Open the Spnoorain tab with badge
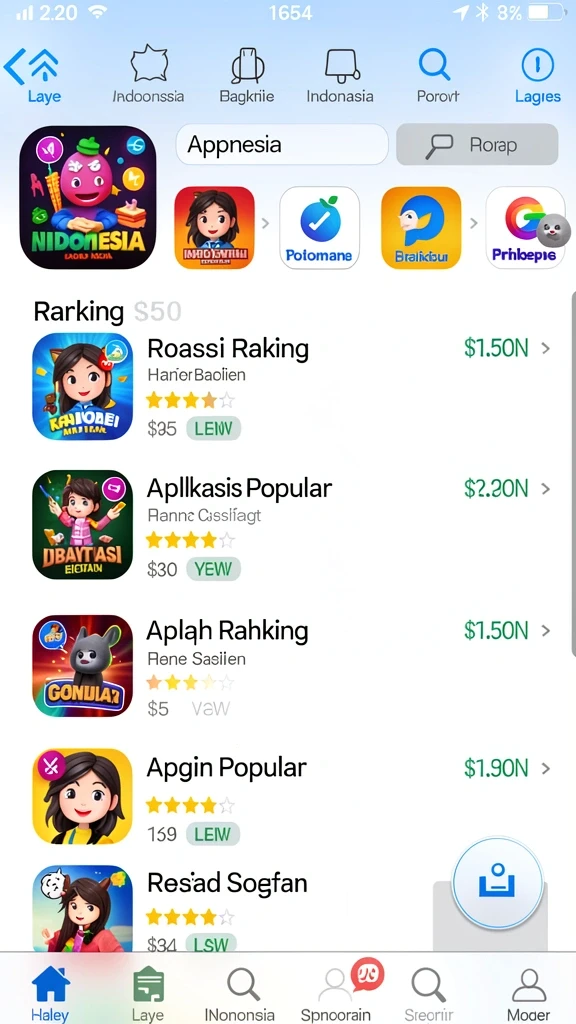This screenshot has width=576, height=1024. click(x=336, y=992)
